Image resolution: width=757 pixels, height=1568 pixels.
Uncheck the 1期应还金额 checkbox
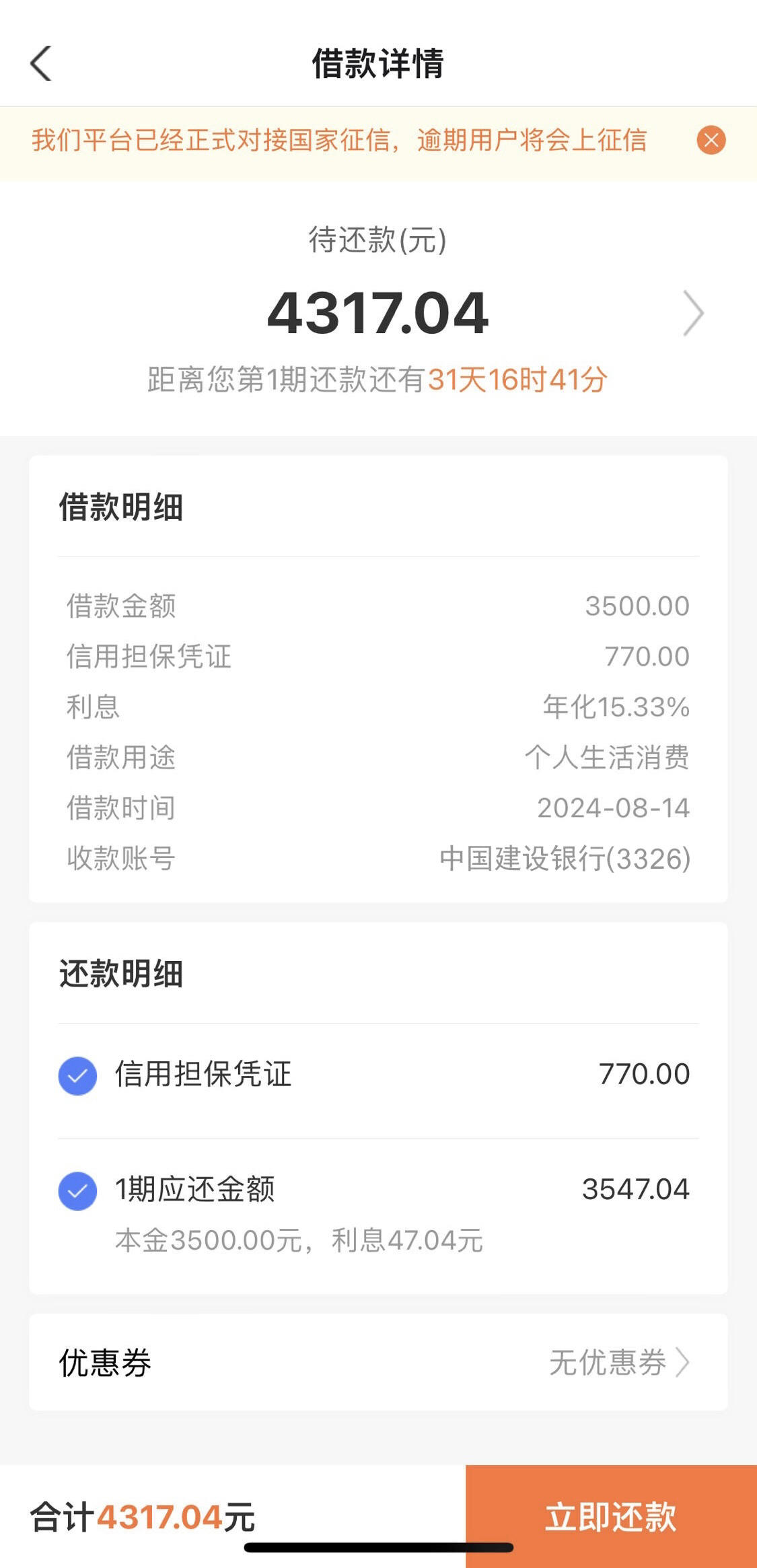click(x=77, y=1191)
